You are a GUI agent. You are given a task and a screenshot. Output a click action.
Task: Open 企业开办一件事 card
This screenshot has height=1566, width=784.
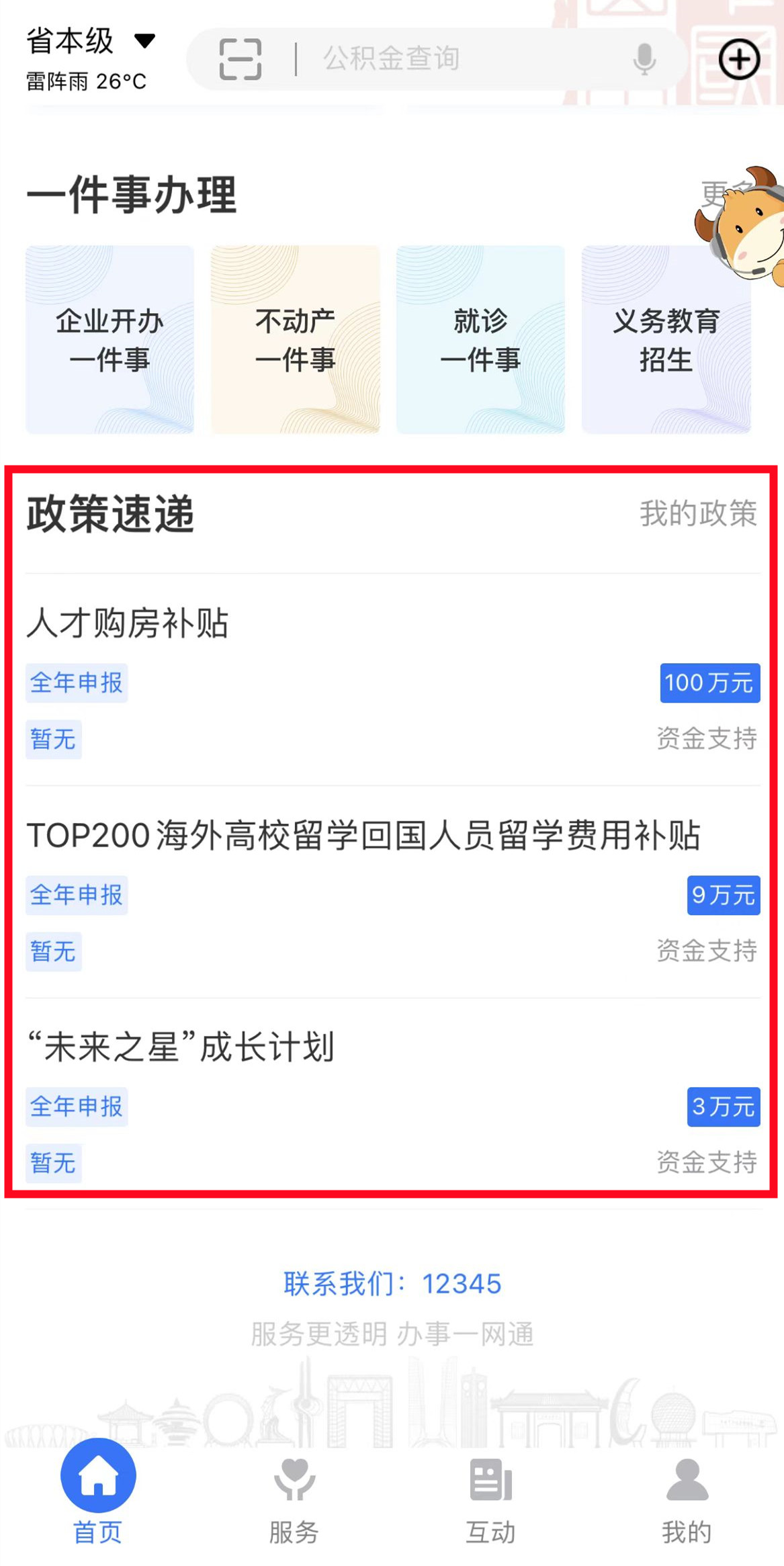(110, 339)
